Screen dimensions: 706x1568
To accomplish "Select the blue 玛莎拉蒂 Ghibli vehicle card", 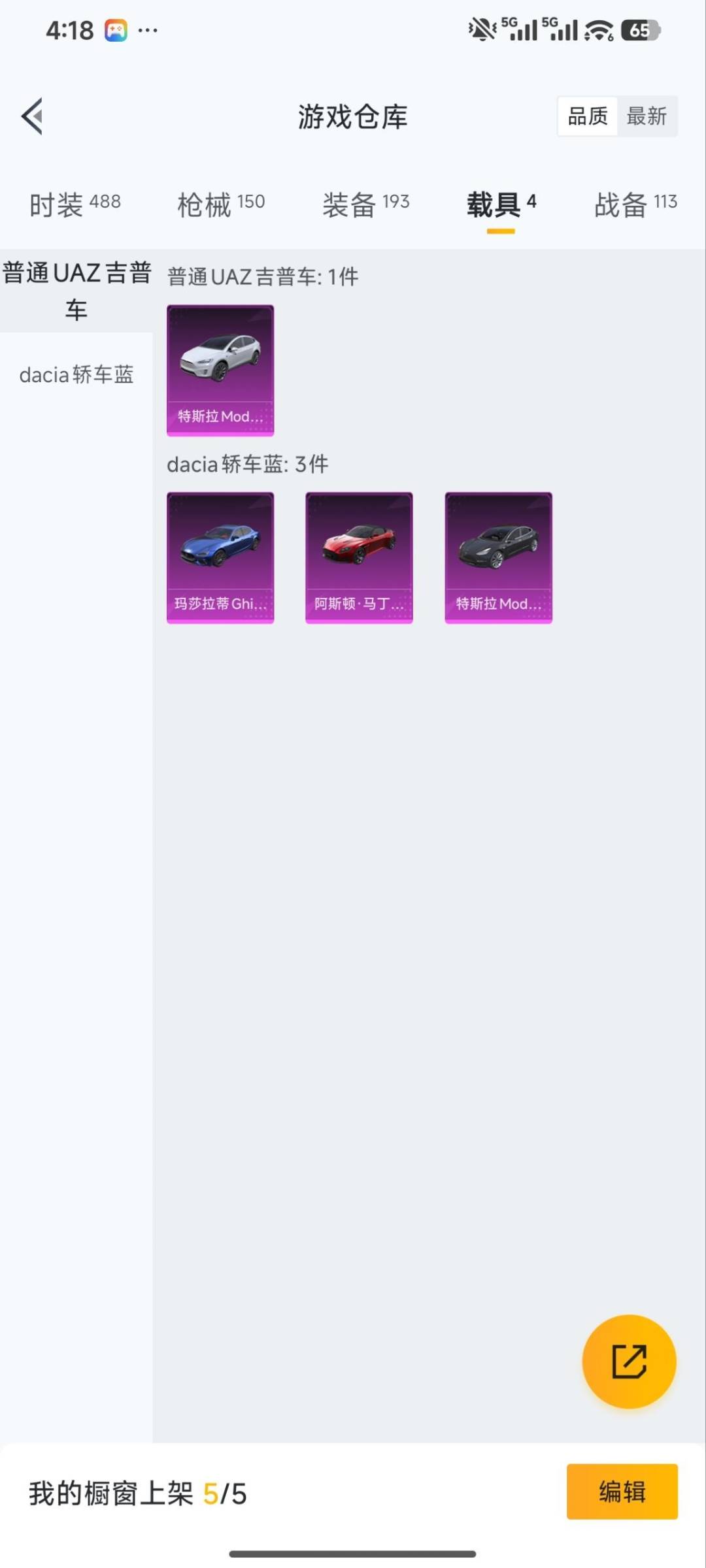I will coord(220,557).
